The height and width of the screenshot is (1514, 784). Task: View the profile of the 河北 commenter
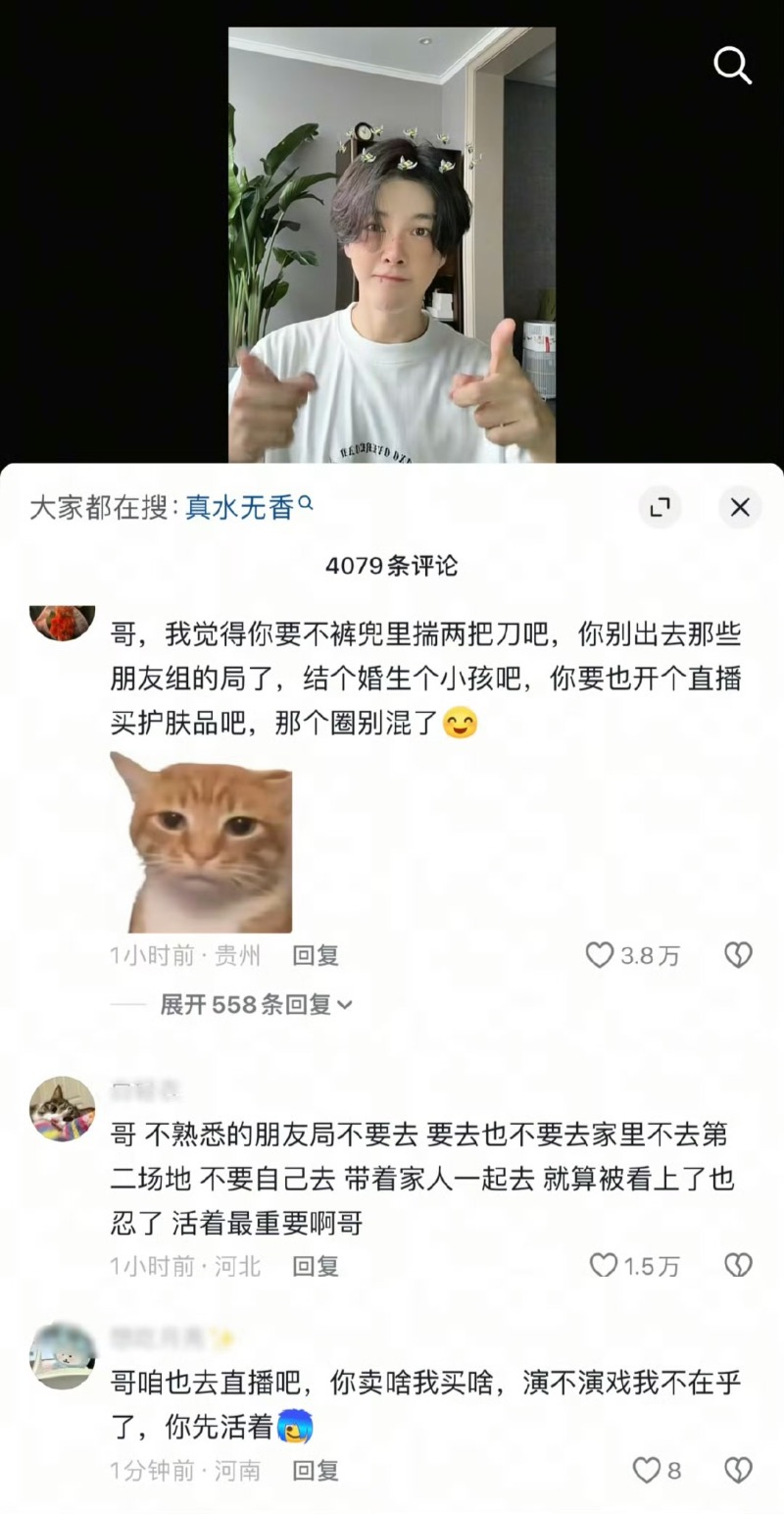point(63,1108)
